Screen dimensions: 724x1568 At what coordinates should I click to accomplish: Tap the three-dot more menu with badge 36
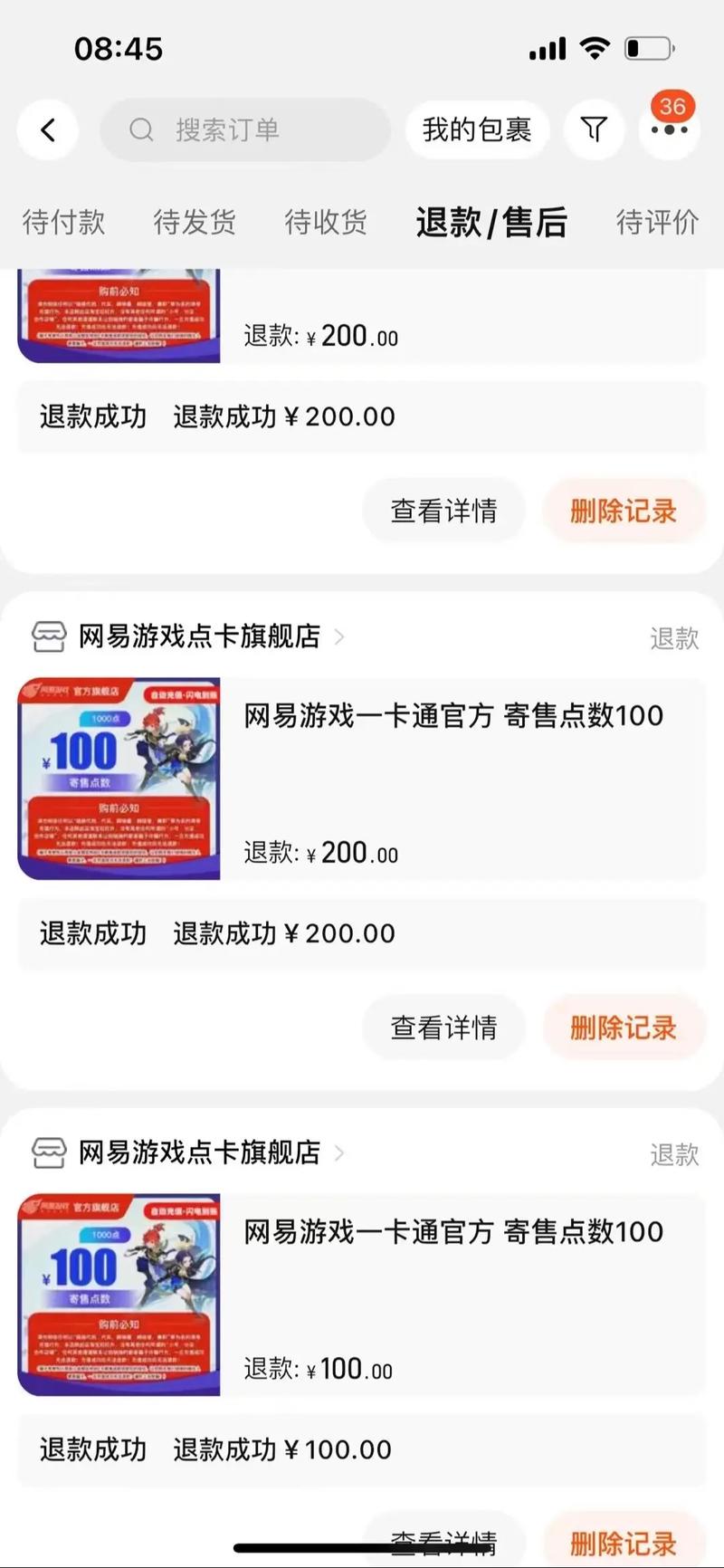(668, 129)
